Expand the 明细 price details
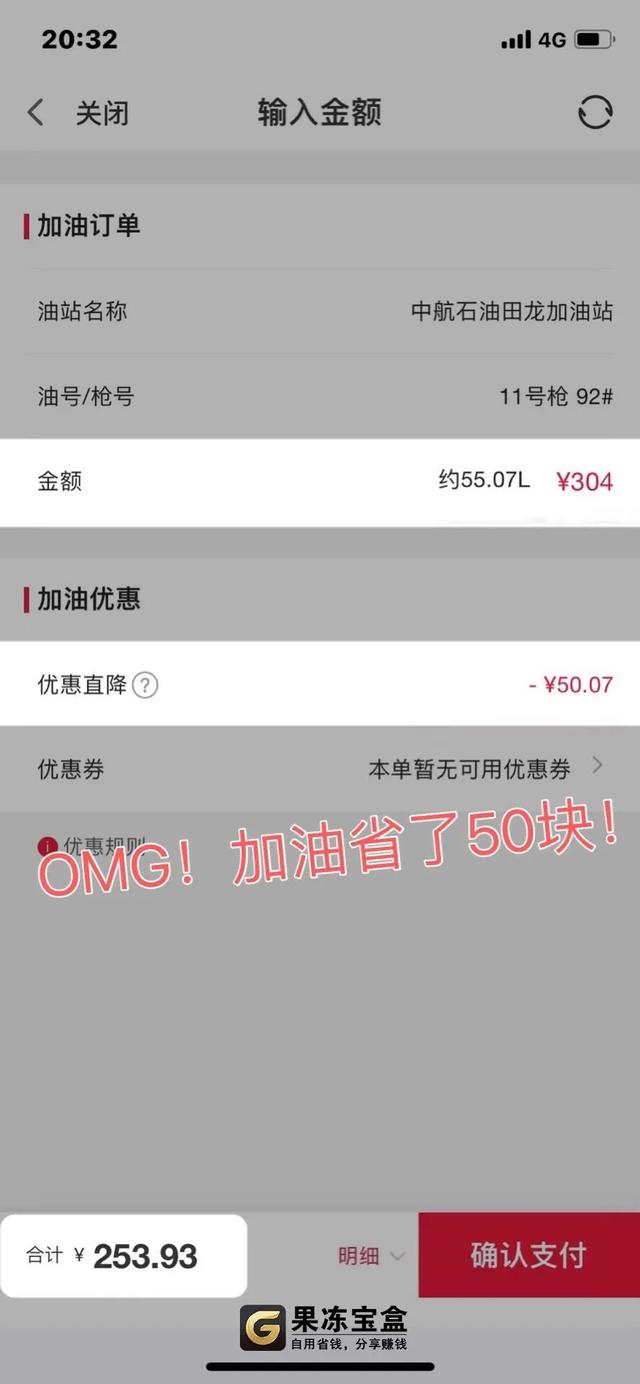This screenshot has width=640, height=1384. (370, 1256)
